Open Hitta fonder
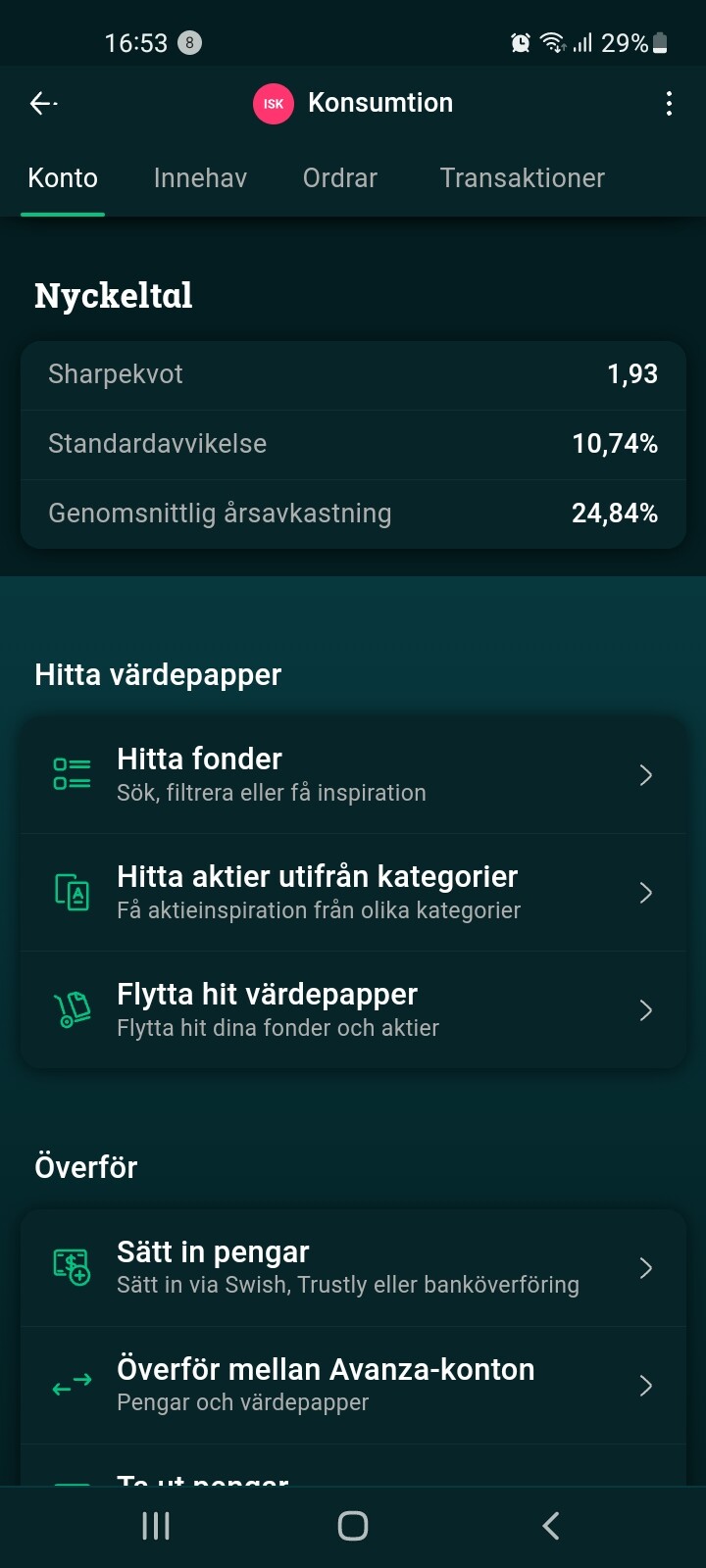Image resolution: width=706 pixels, height=1568 pixels. point(353,775)
